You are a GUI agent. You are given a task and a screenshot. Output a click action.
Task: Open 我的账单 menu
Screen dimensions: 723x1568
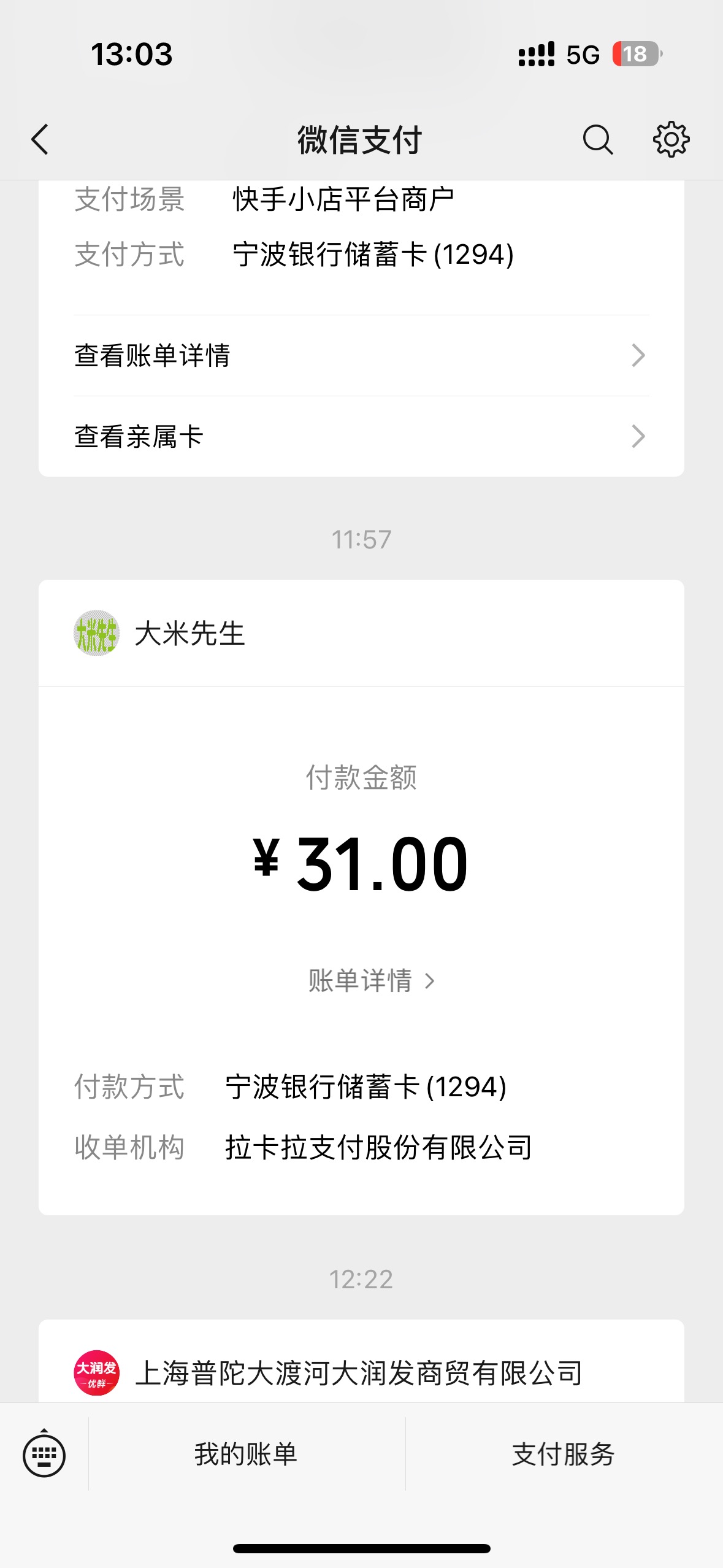247,1454
